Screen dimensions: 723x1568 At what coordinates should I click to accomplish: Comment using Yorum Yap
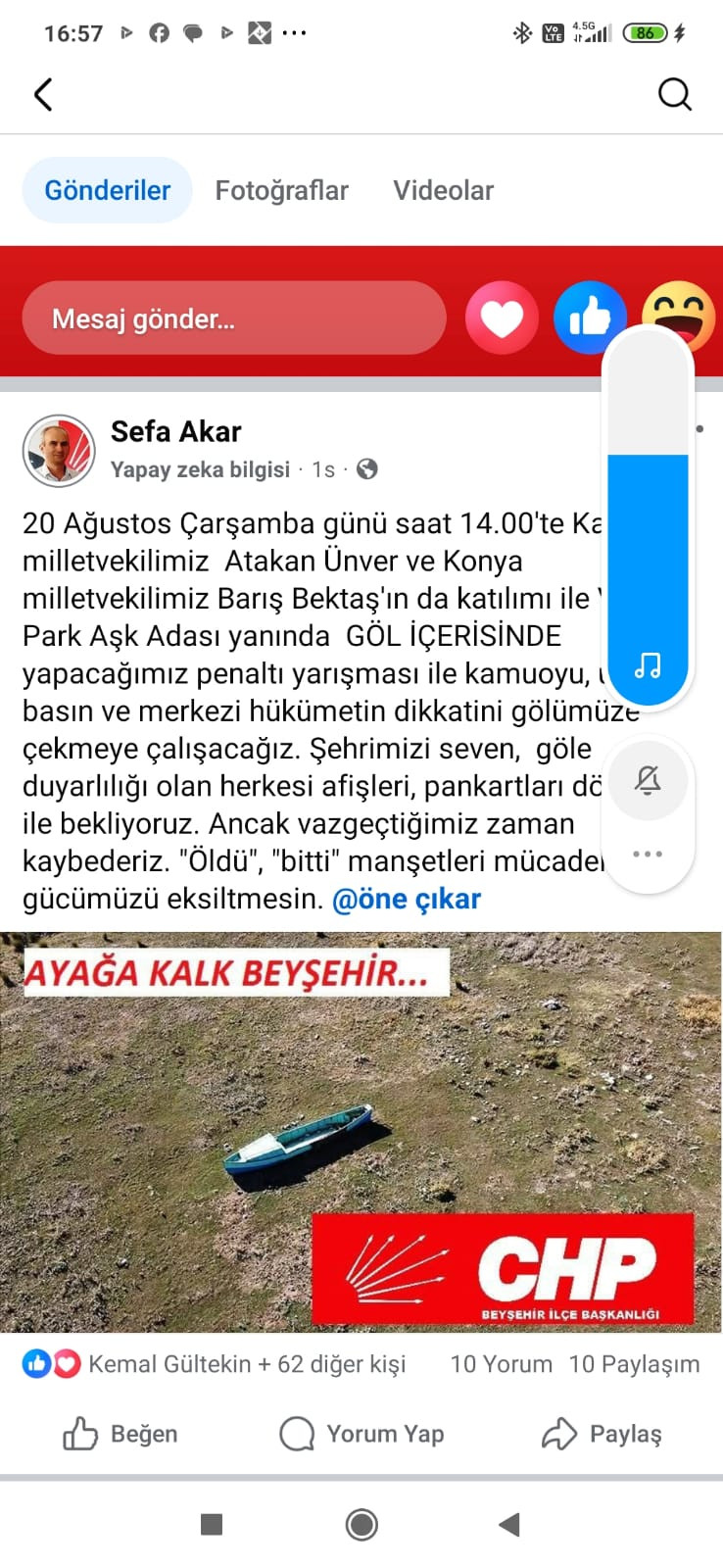(361, 1434)
